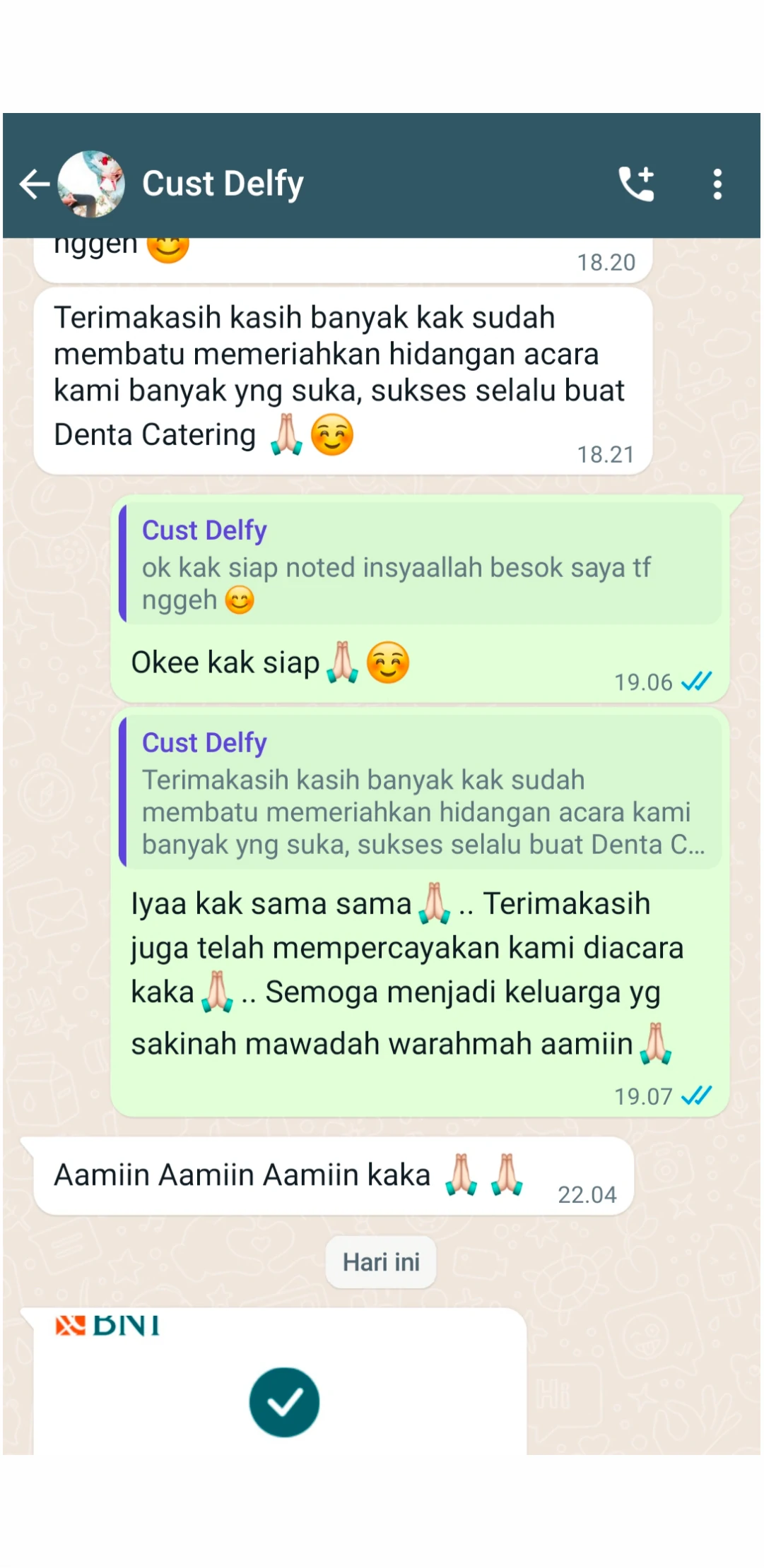
Task: Go back to the chat list
Action: point(34,184)
